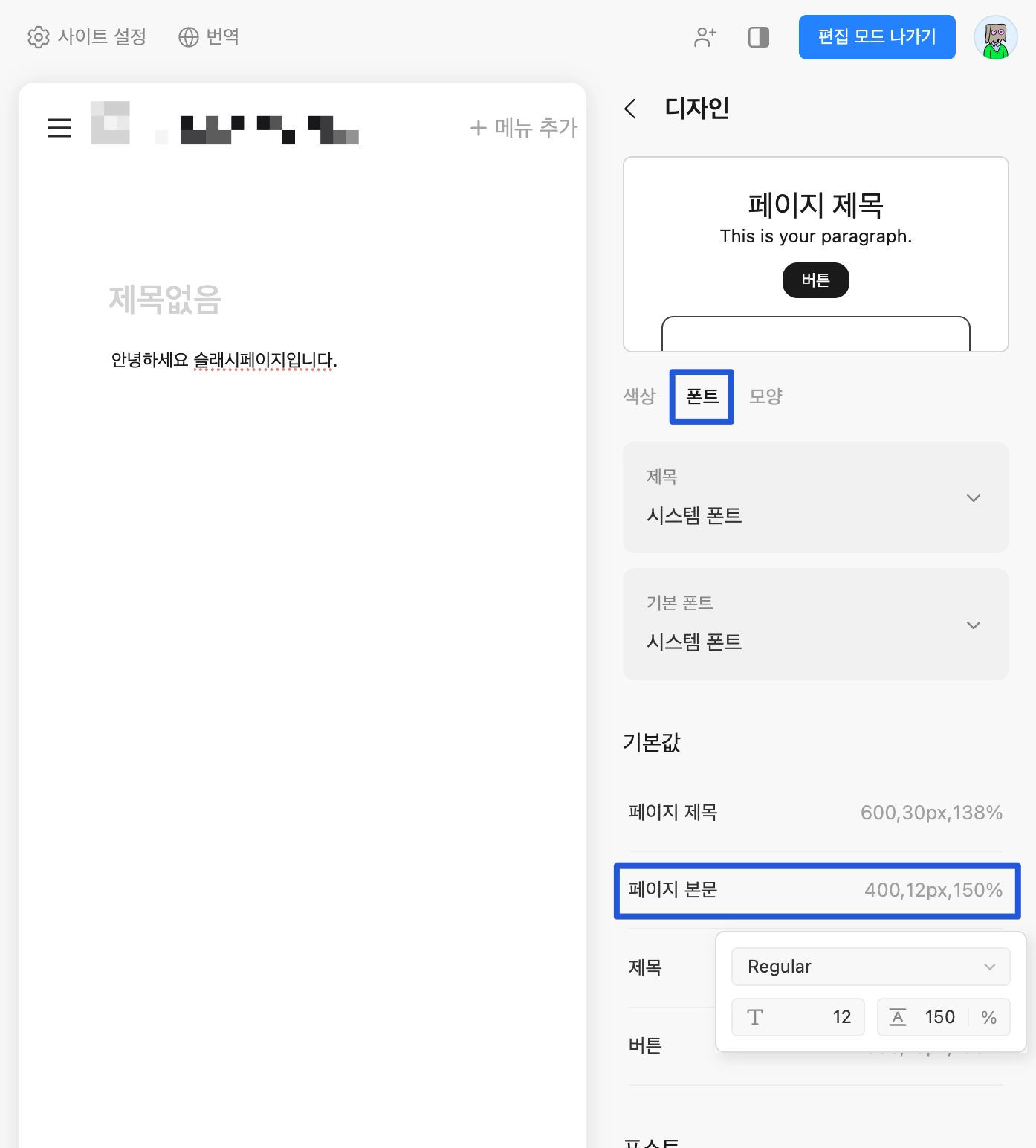Screen dimensions: 1036x1148
Task: Tap the 제목없음 page title placeholder
Action: pyautogui.click(x=165, y=300)
